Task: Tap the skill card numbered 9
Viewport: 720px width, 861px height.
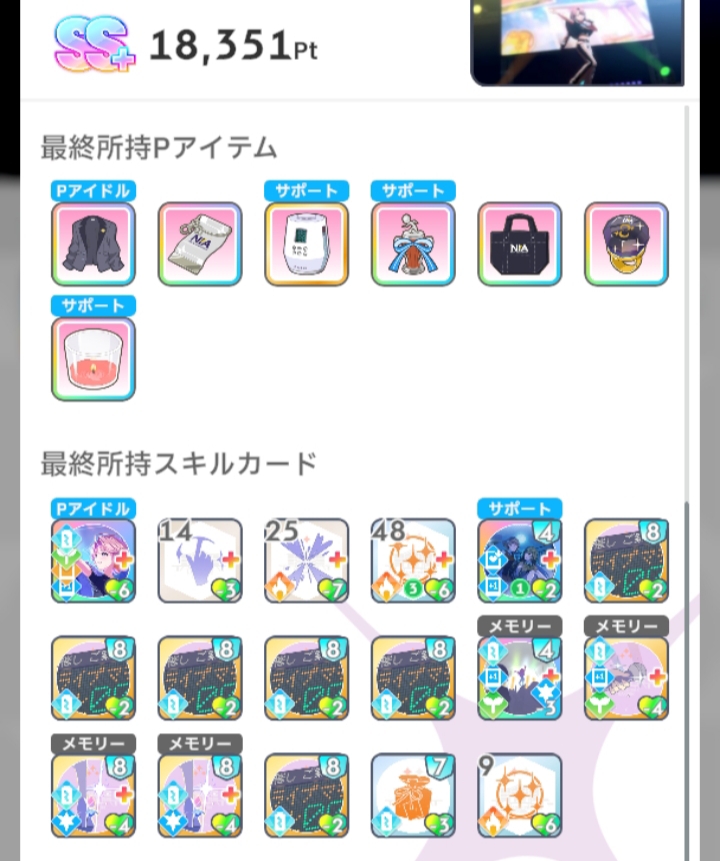Action: [x=520, y=796]
